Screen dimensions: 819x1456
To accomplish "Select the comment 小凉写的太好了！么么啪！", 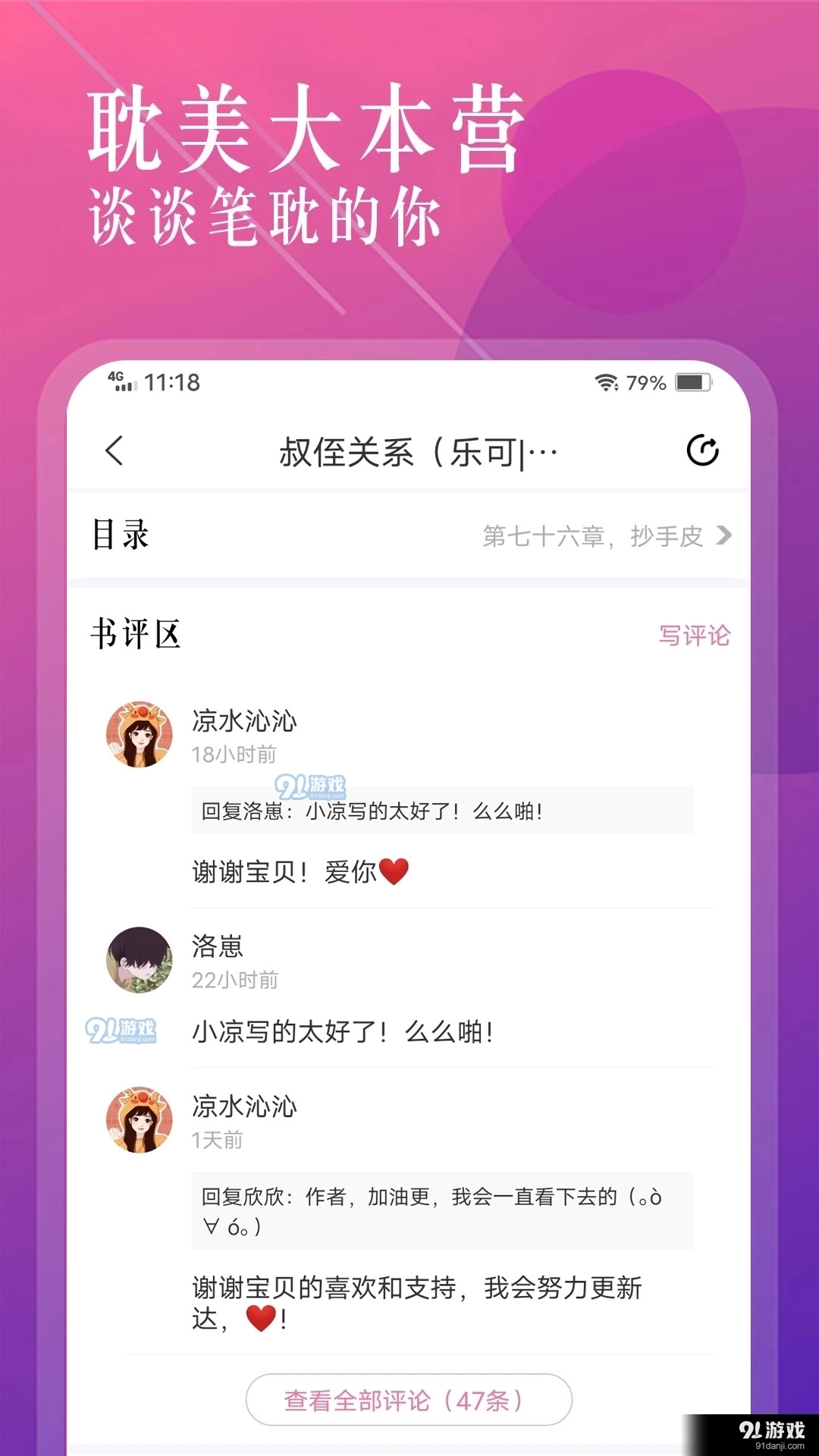I will point(340,1030).
